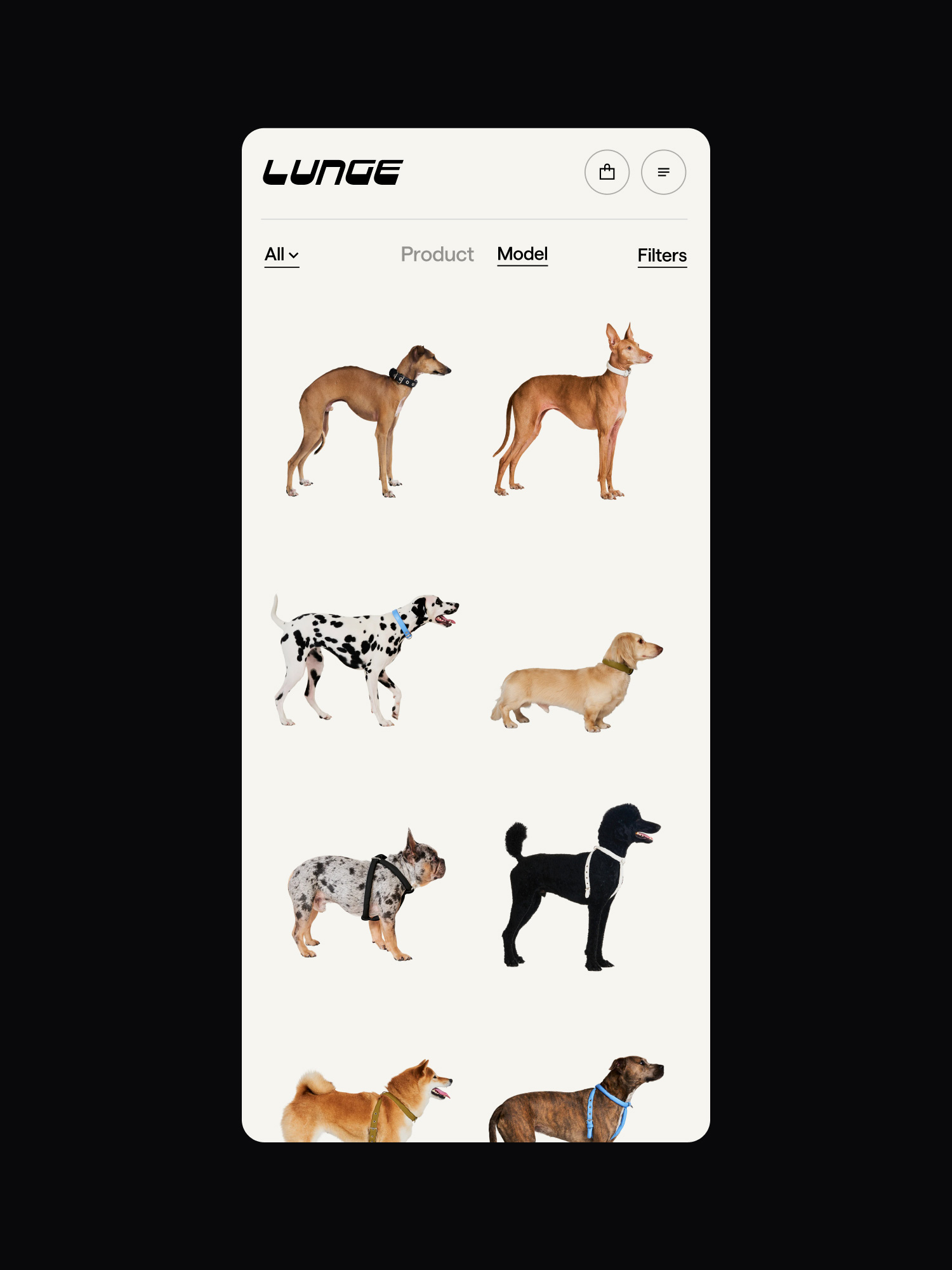Open the shopping bag
This screenshot has height=1270, width=952.
click(x=607, y=172)
